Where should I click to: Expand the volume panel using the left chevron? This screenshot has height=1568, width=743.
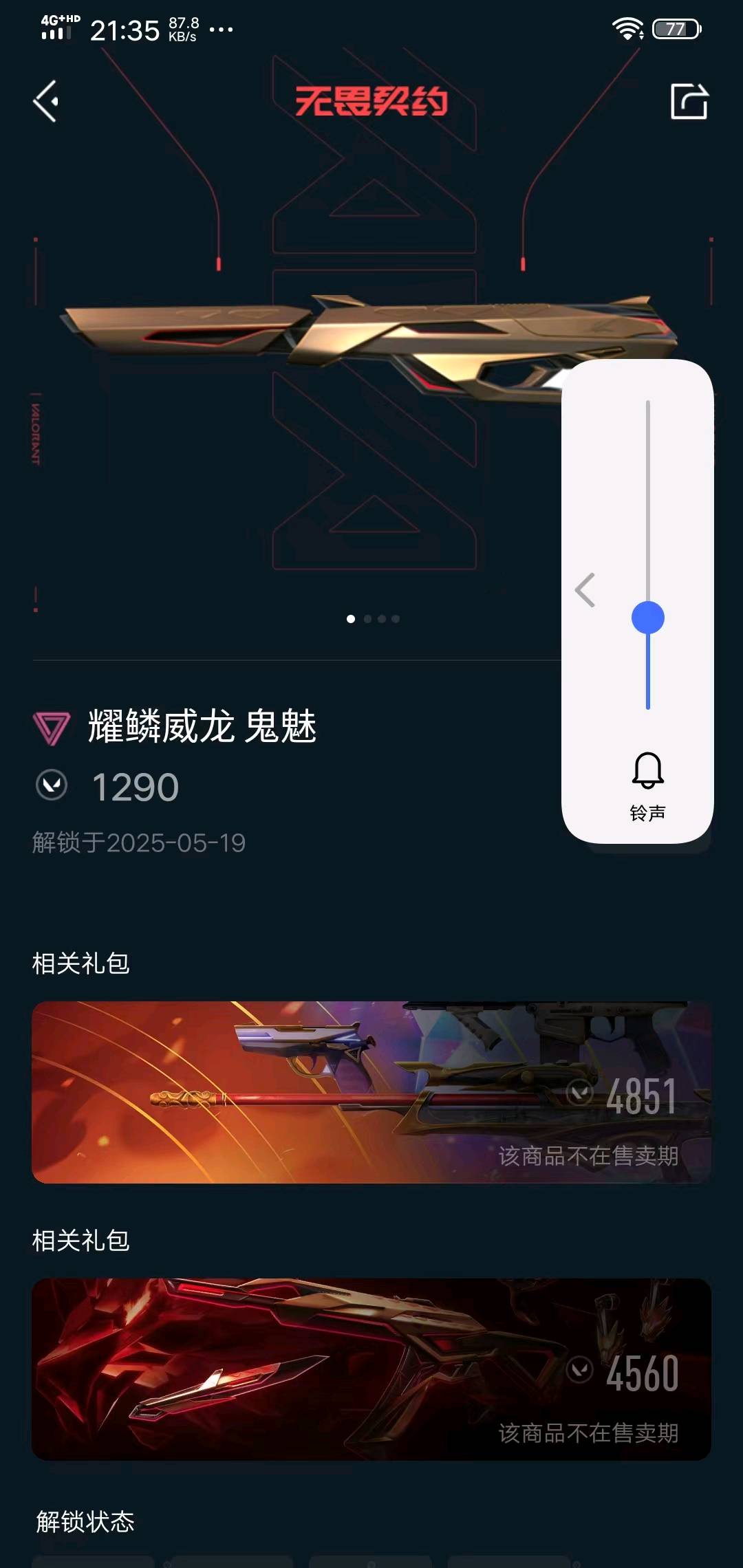click(x=585, y=590)
